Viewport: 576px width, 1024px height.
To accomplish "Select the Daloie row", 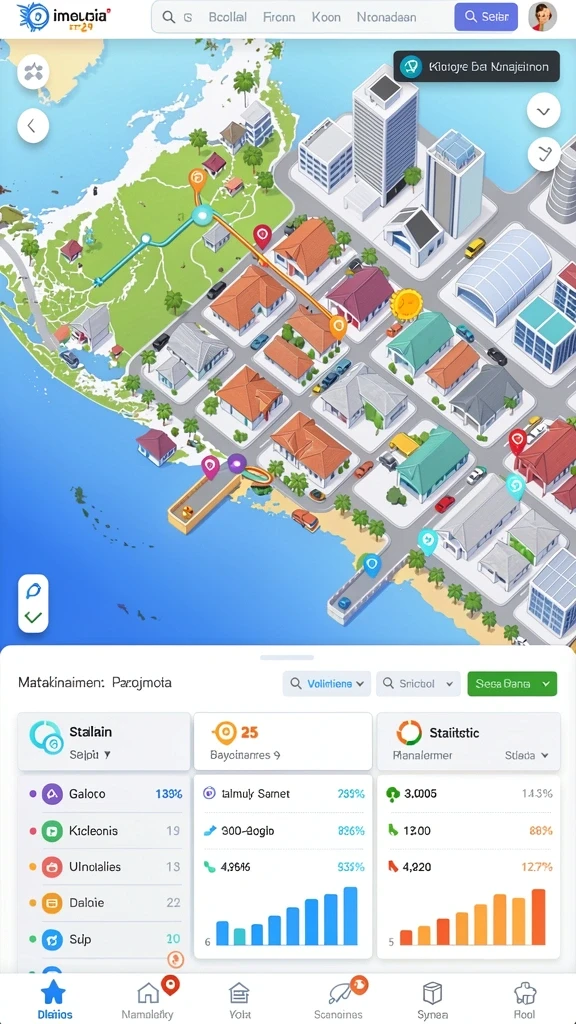I will pyautogui.click(x=104, y=903).
